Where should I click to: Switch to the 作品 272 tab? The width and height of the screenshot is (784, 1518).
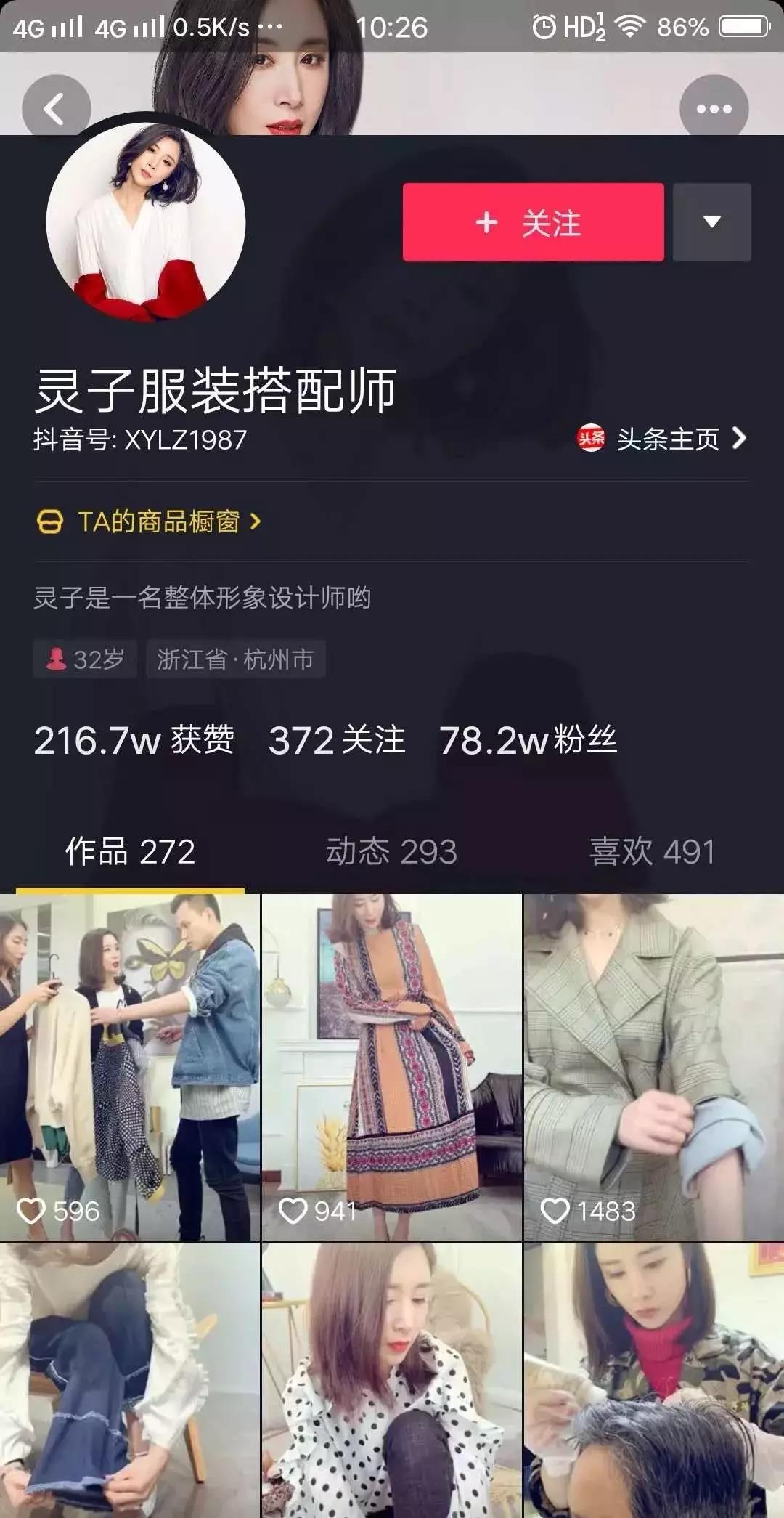(x=130, y=851)
